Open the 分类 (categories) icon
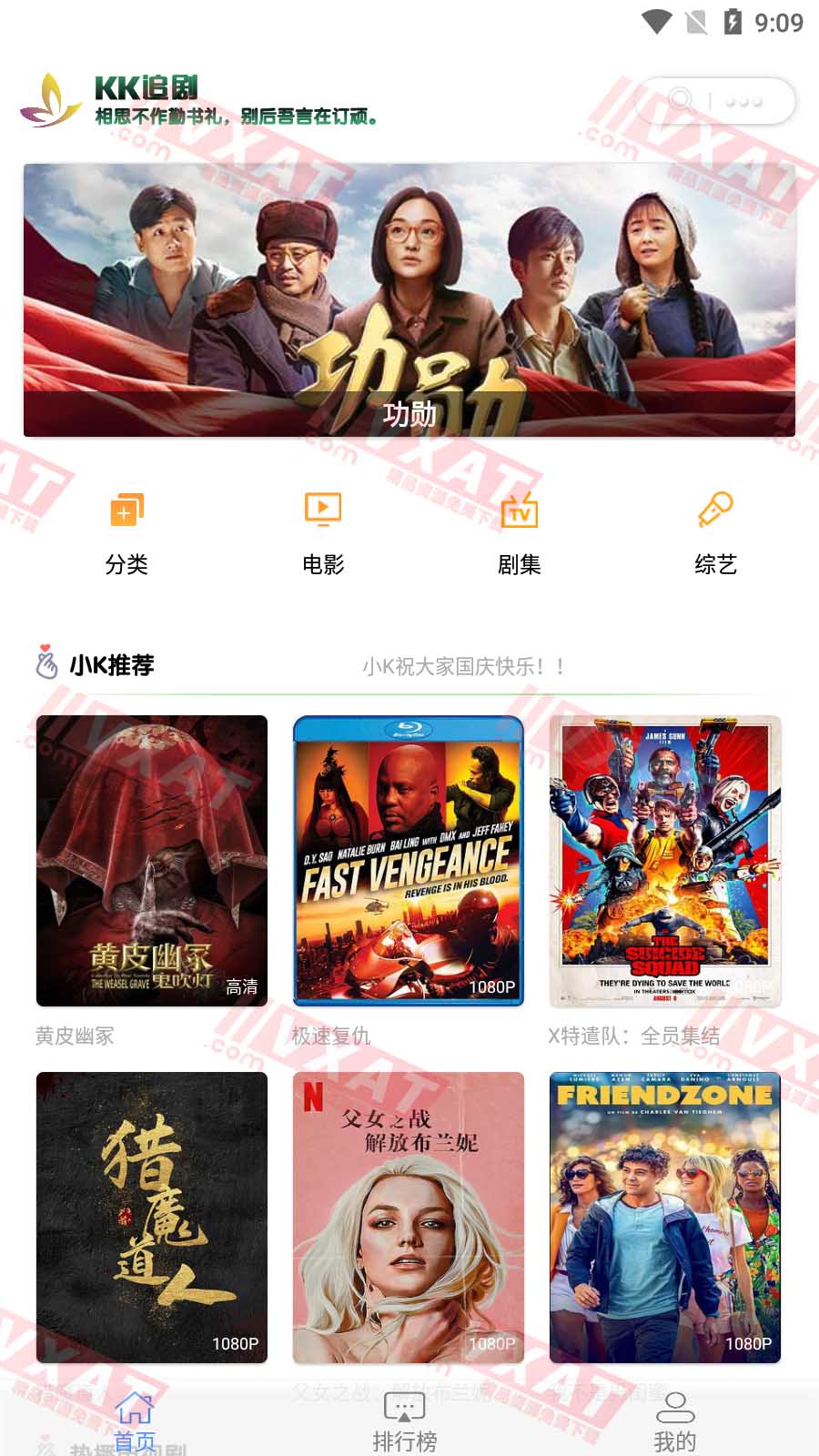This screenshot has width=819, height=1456. [x=128, y=513]
